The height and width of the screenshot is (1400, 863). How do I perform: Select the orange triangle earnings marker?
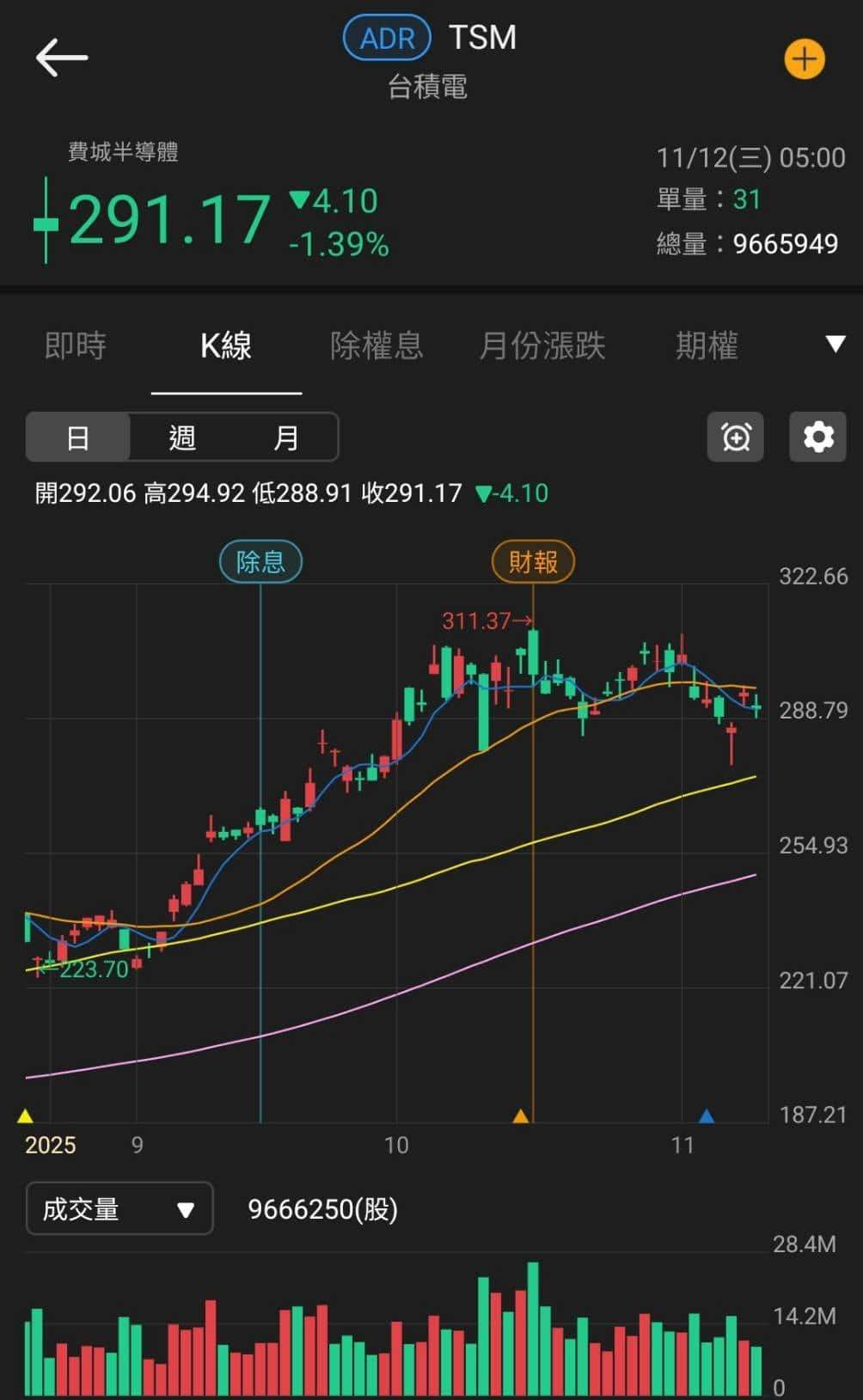tap(522, 1116)
